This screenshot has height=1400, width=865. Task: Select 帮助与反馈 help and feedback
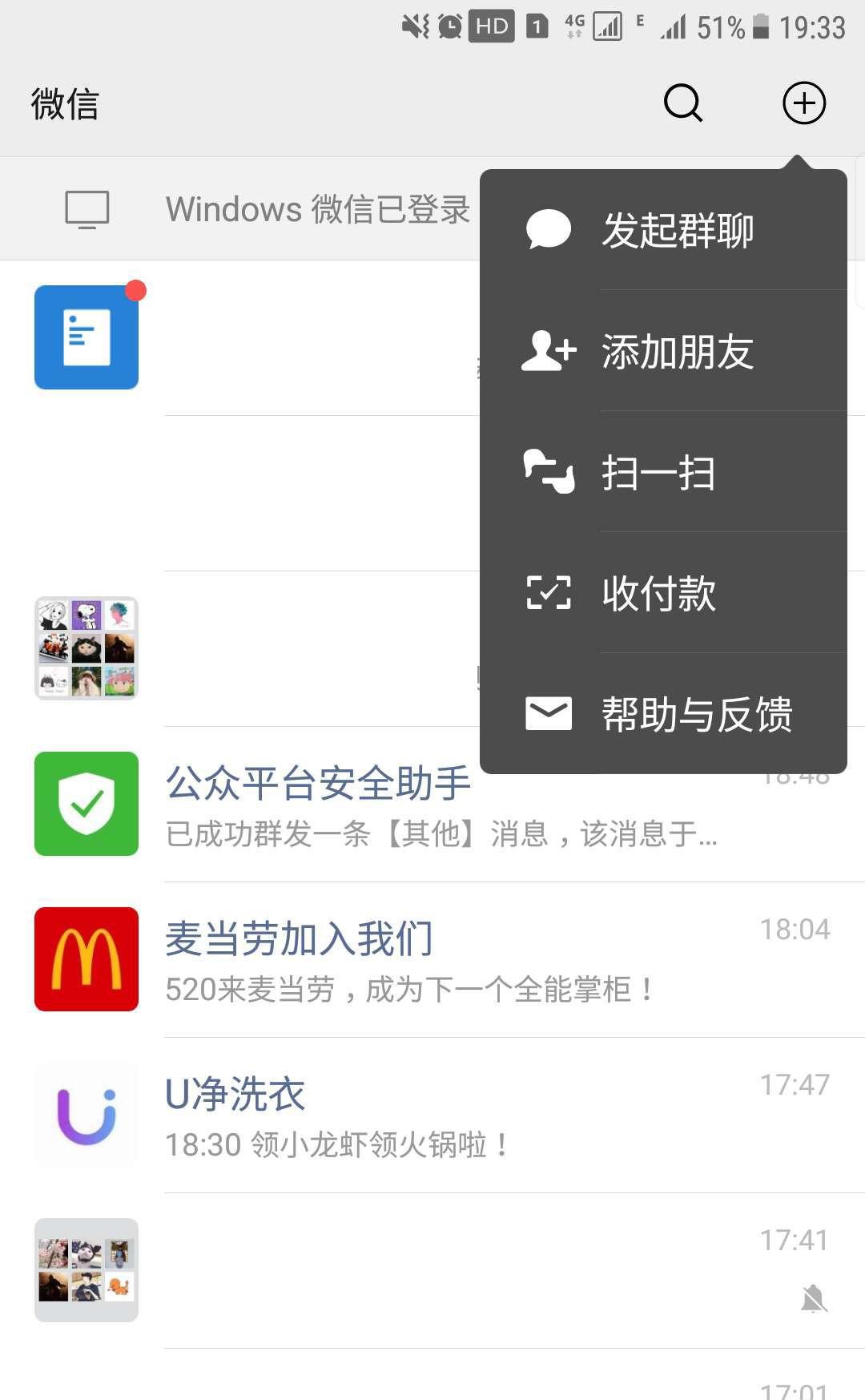(x=663, y=714)
